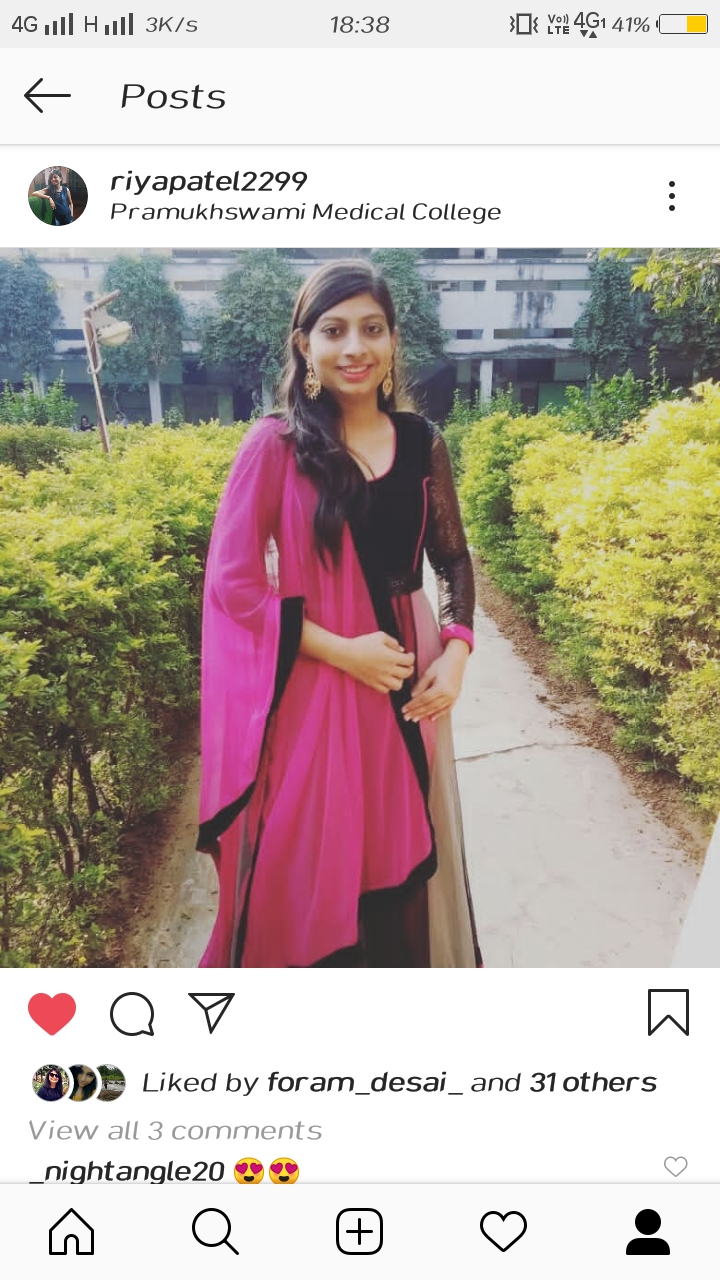
Task: Save the post with the bookmark icon
Action: [x=668, y=1012]
